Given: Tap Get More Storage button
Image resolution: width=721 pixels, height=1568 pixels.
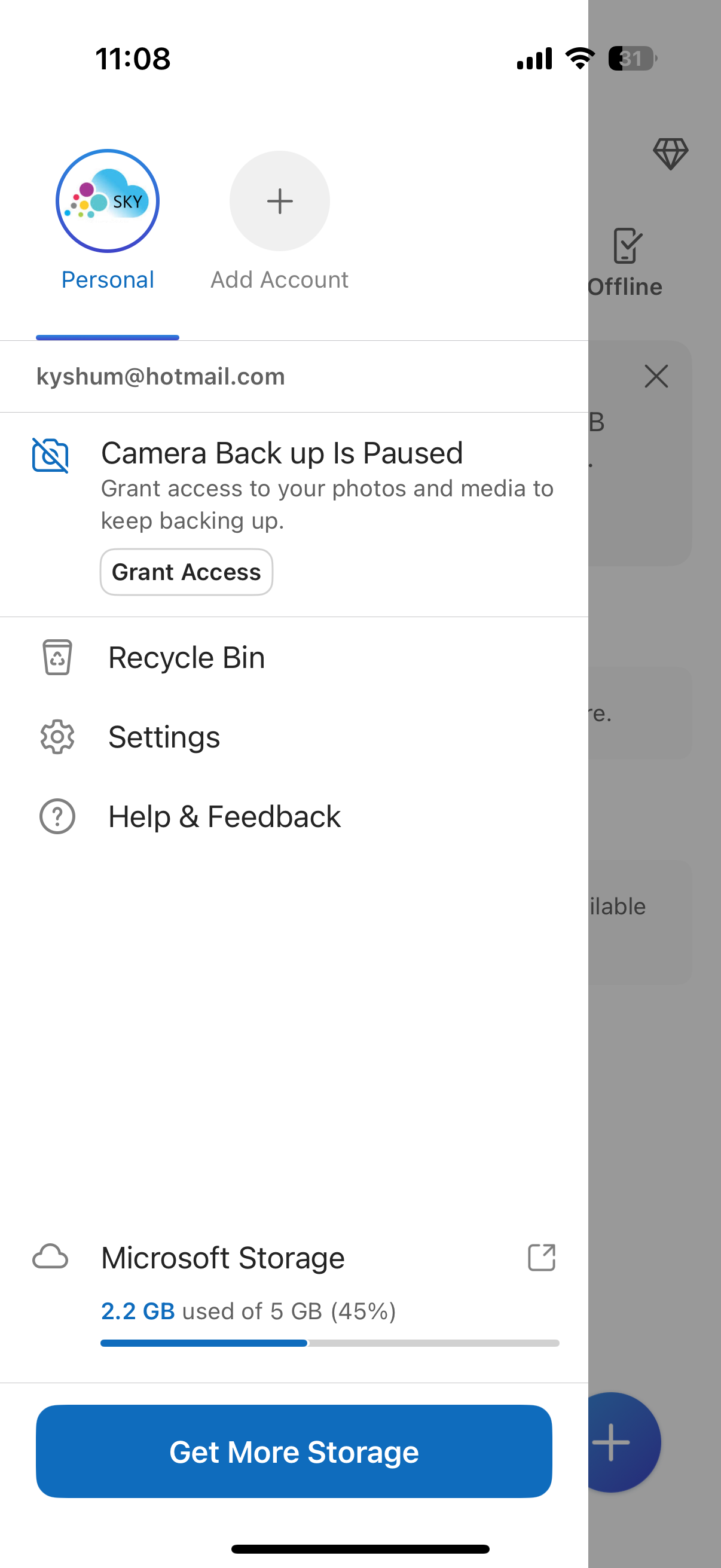Looking at the screenshot, I should (294, 1452).
